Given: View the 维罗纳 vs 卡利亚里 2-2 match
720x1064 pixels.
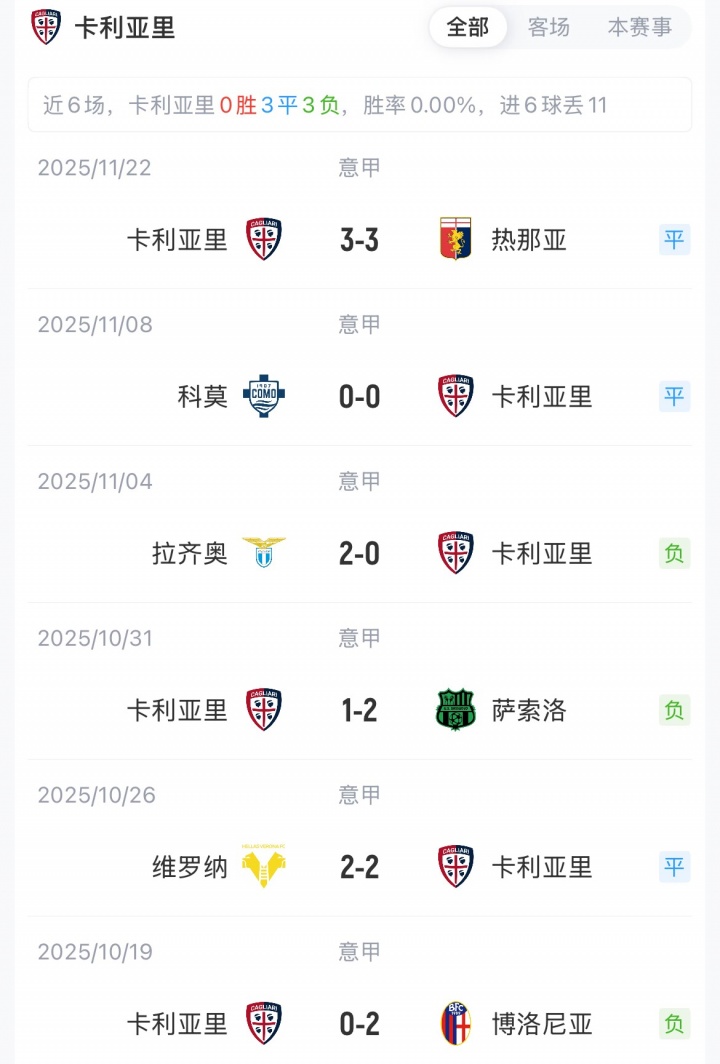Looking at the screenshot, I should (x=359, y=867).
